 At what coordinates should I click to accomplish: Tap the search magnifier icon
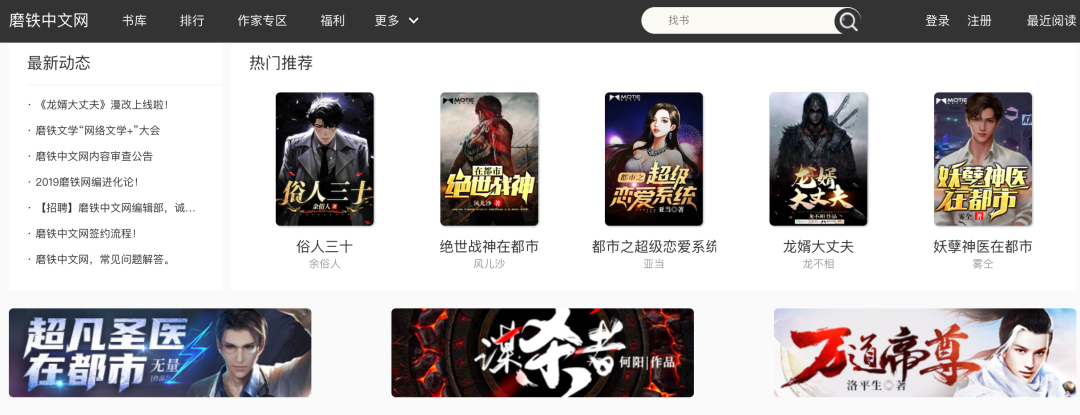848,21
